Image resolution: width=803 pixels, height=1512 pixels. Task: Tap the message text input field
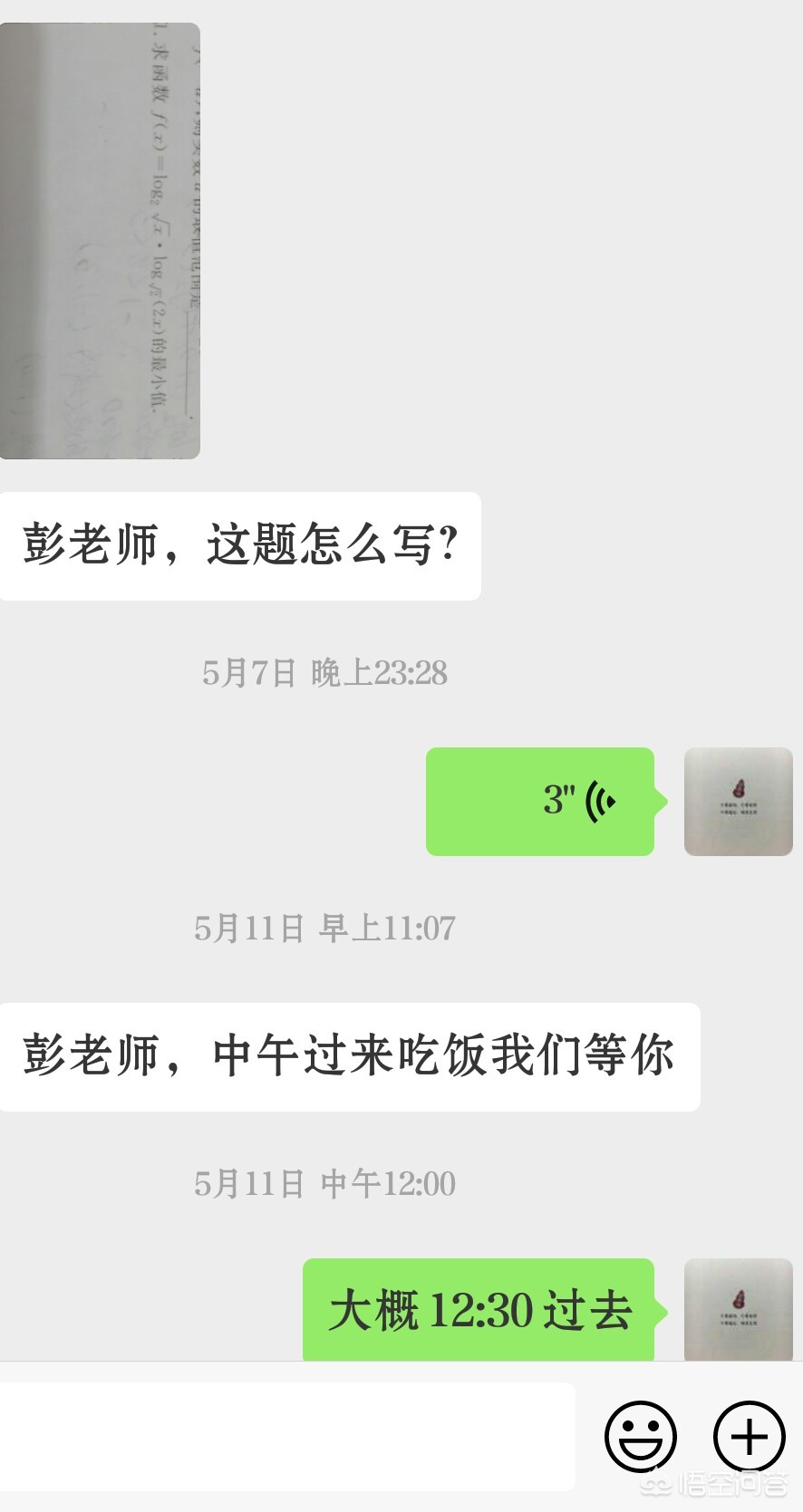click(x=287, y=1436)
